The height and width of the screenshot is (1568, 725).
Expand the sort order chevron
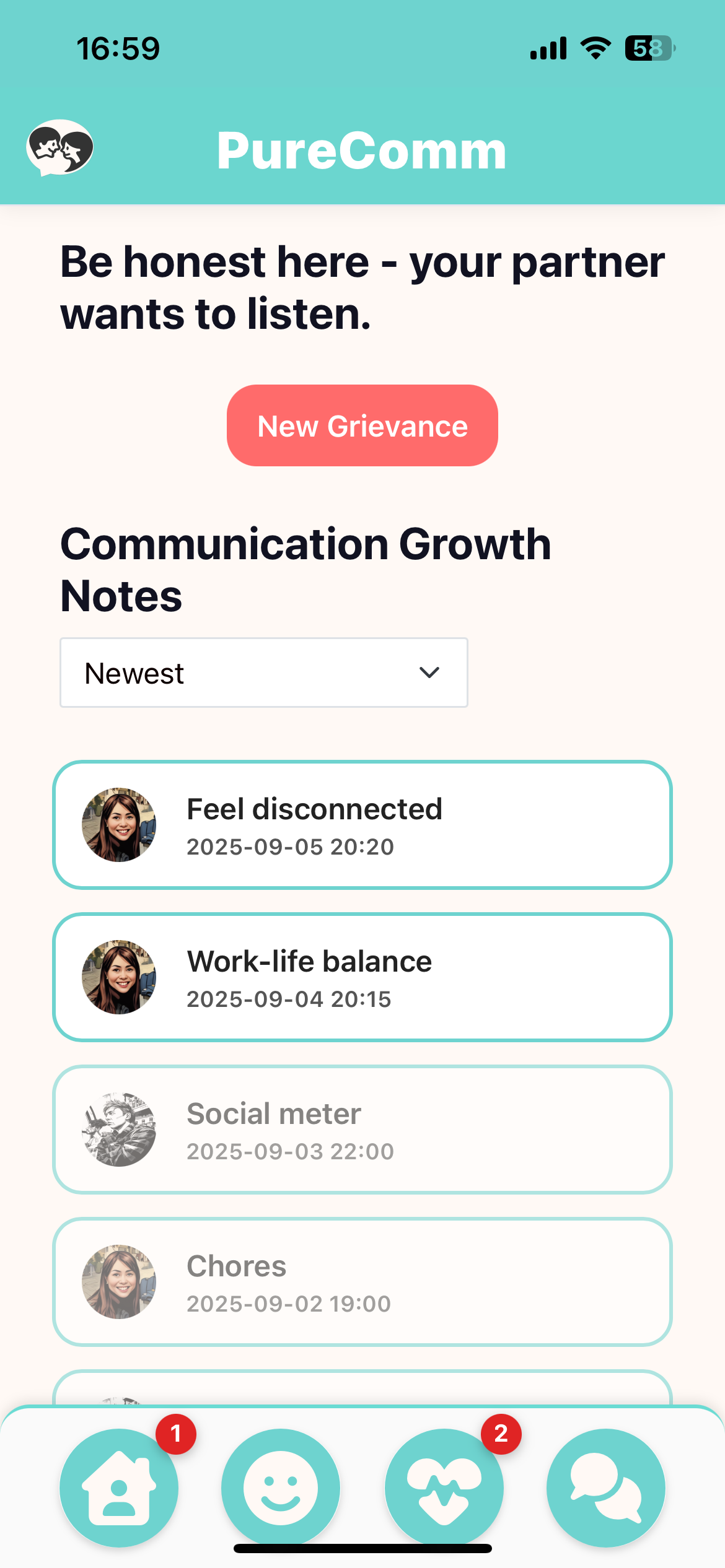click(x=430, y=673)
